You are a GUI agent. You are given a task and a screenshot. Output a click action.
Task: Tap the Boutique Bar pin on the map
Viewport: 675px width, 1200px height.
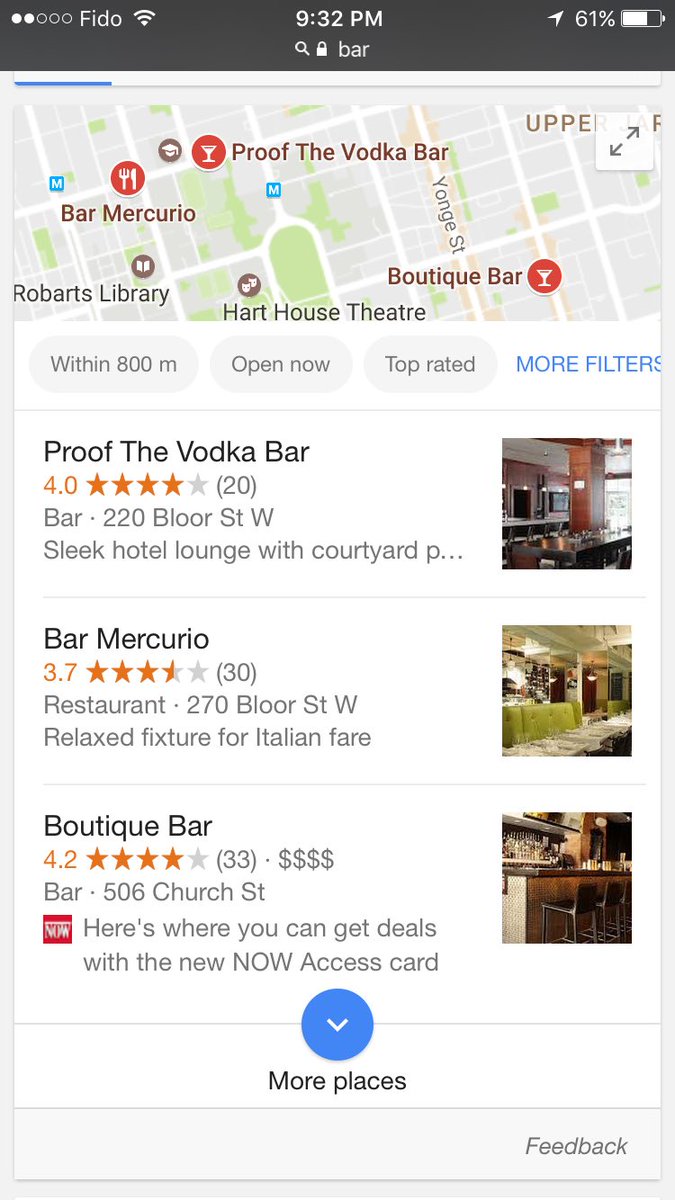[x=544, y=276]
